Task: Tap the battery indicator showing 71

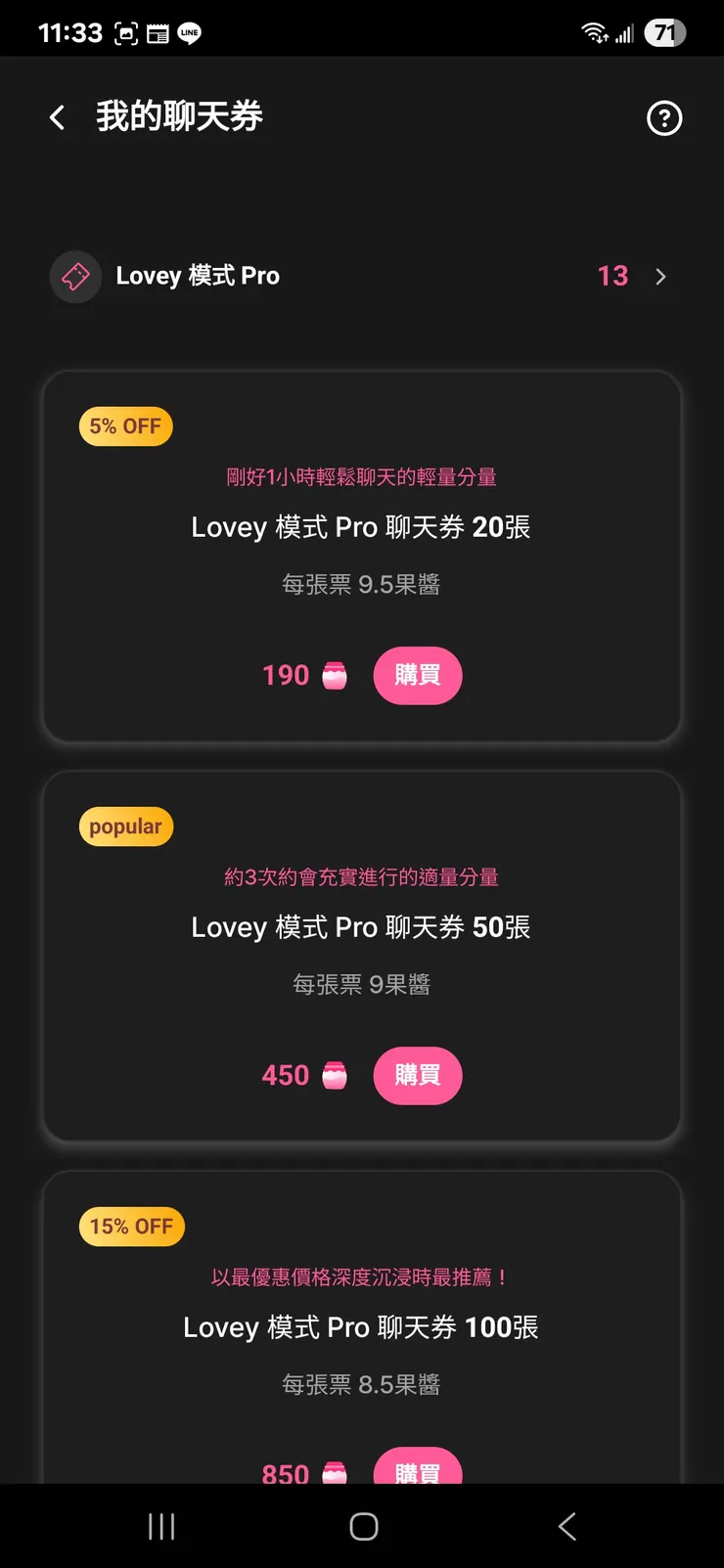Action: 663,31
